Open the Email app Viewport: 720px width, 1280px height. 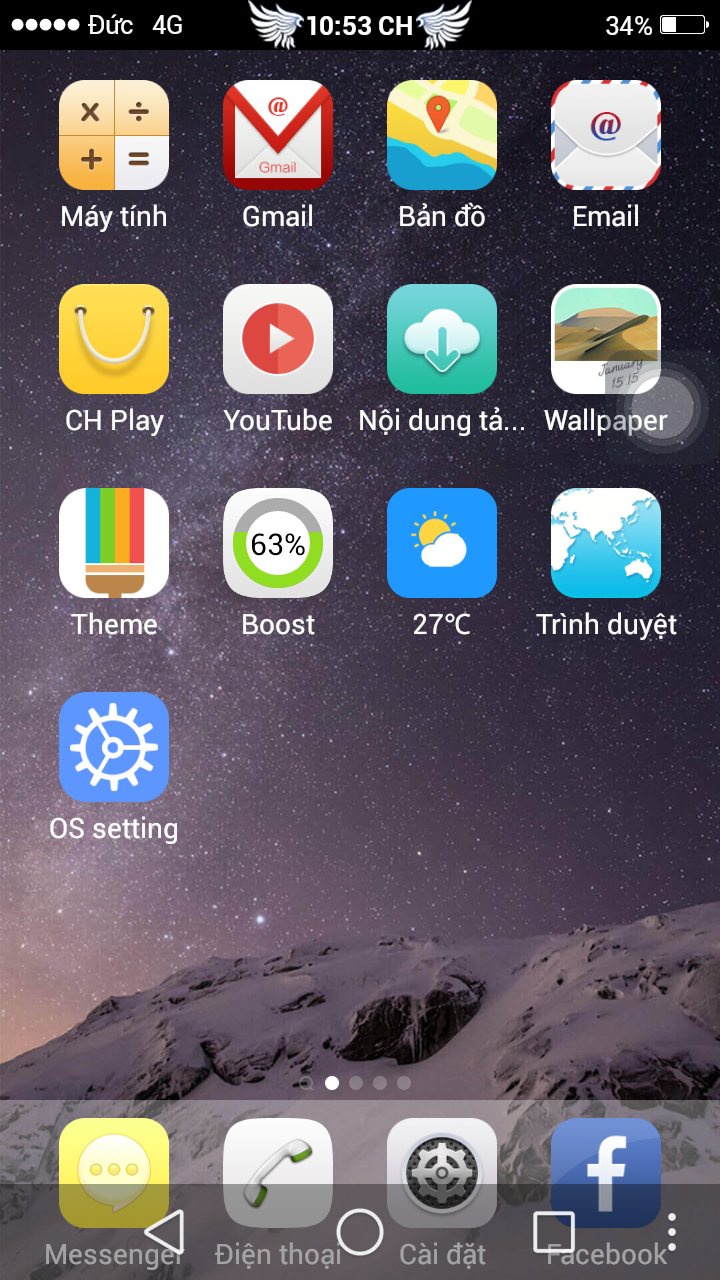[606, 135]
